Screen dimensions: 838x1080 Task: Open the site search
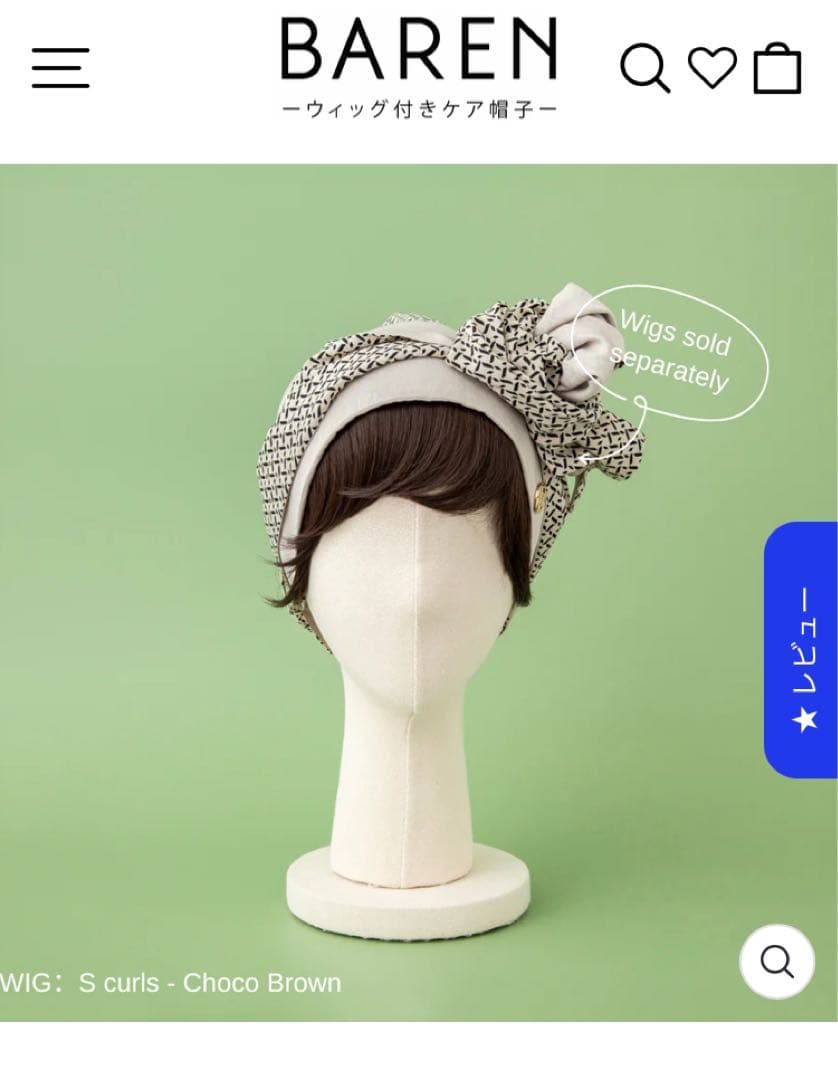[x=645, y=69]
